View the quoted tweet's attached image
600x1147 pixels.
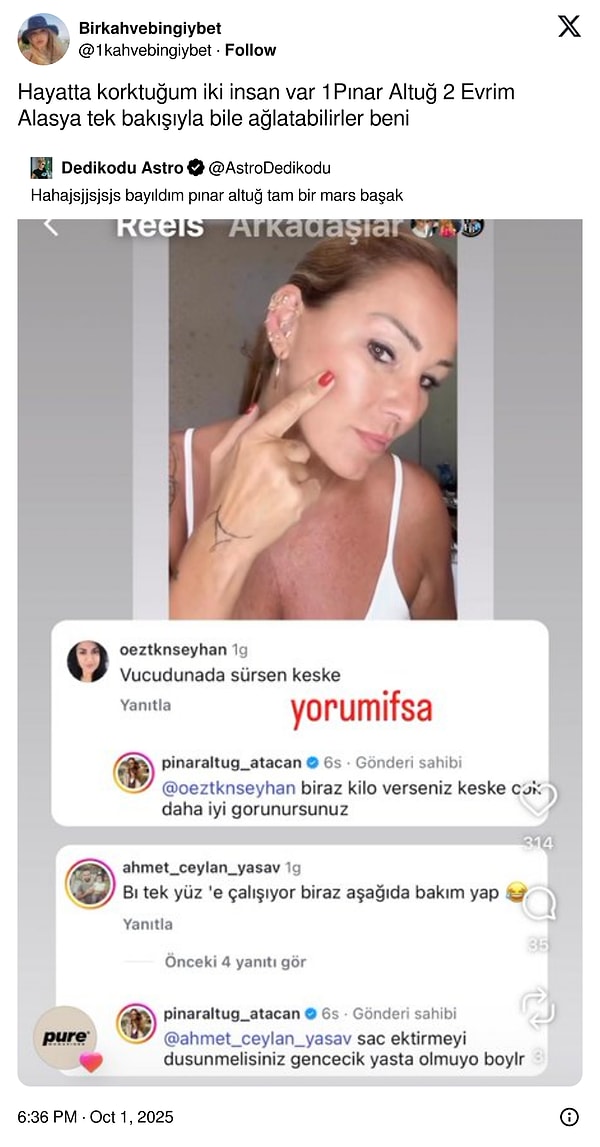point(299,650)
